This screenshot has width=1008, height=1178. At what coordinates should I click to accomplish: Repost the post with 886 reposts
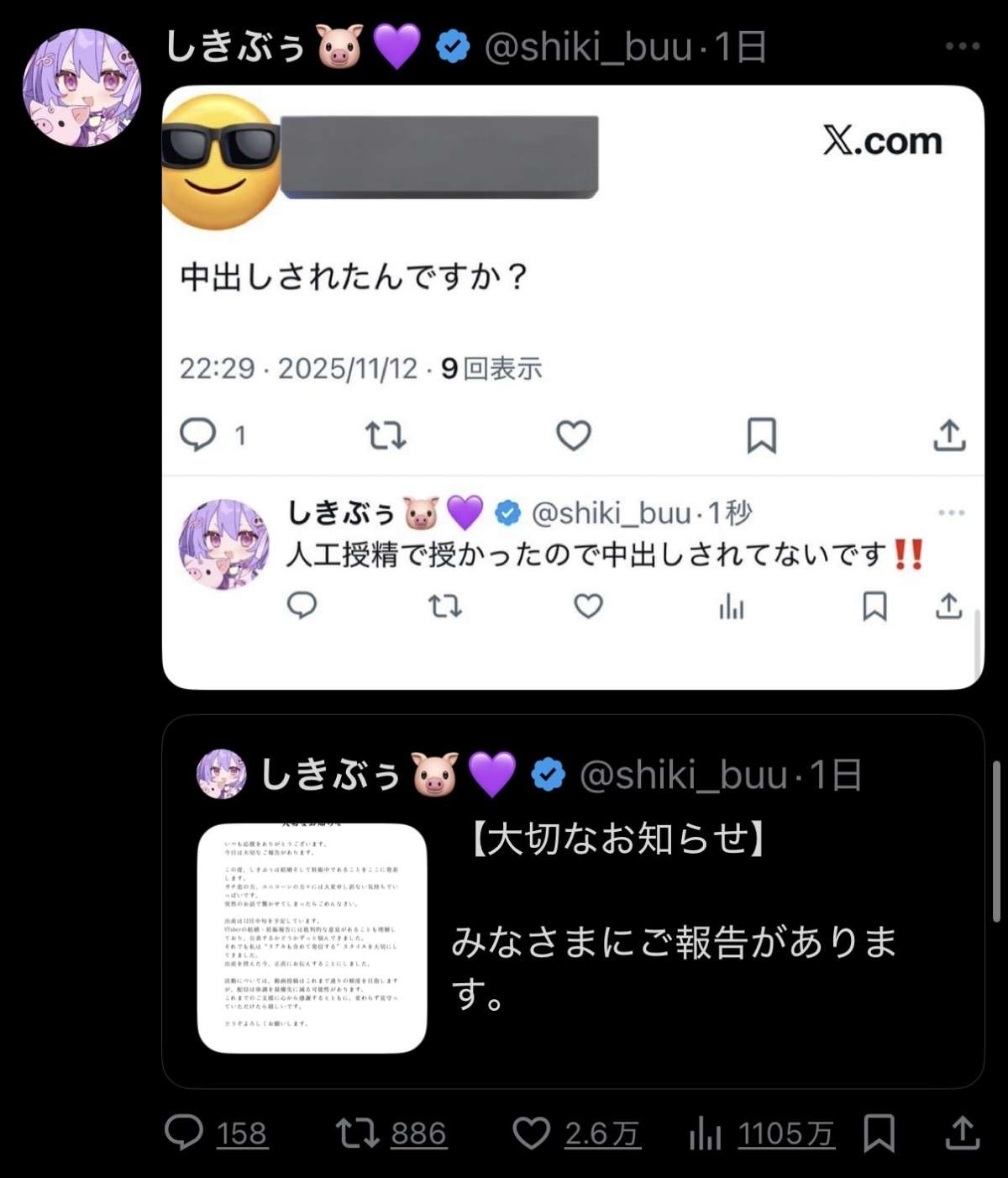pyautogui.click(x=359, y=1133)
